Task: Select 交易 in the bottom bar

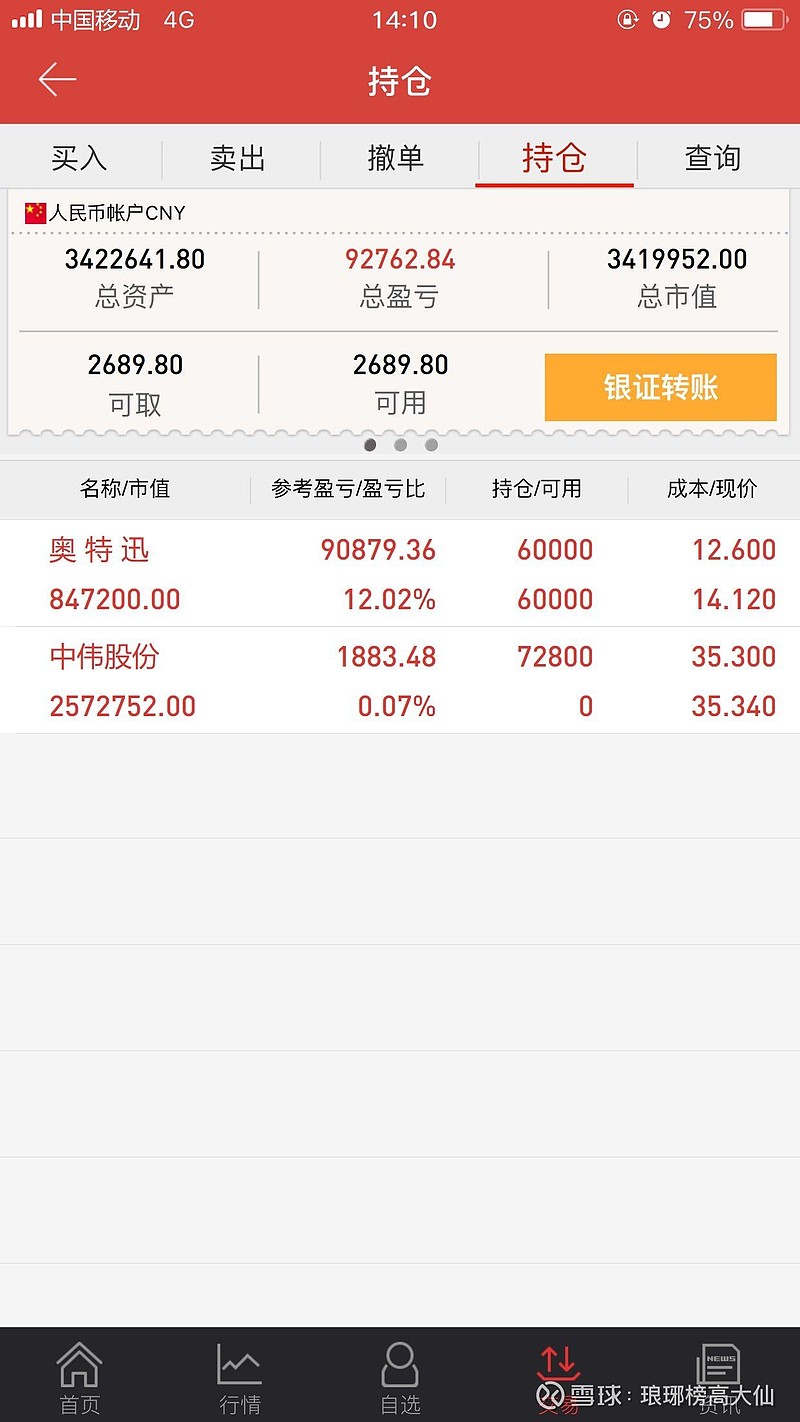Action: pyautogui.click(x=559, y=1378)
